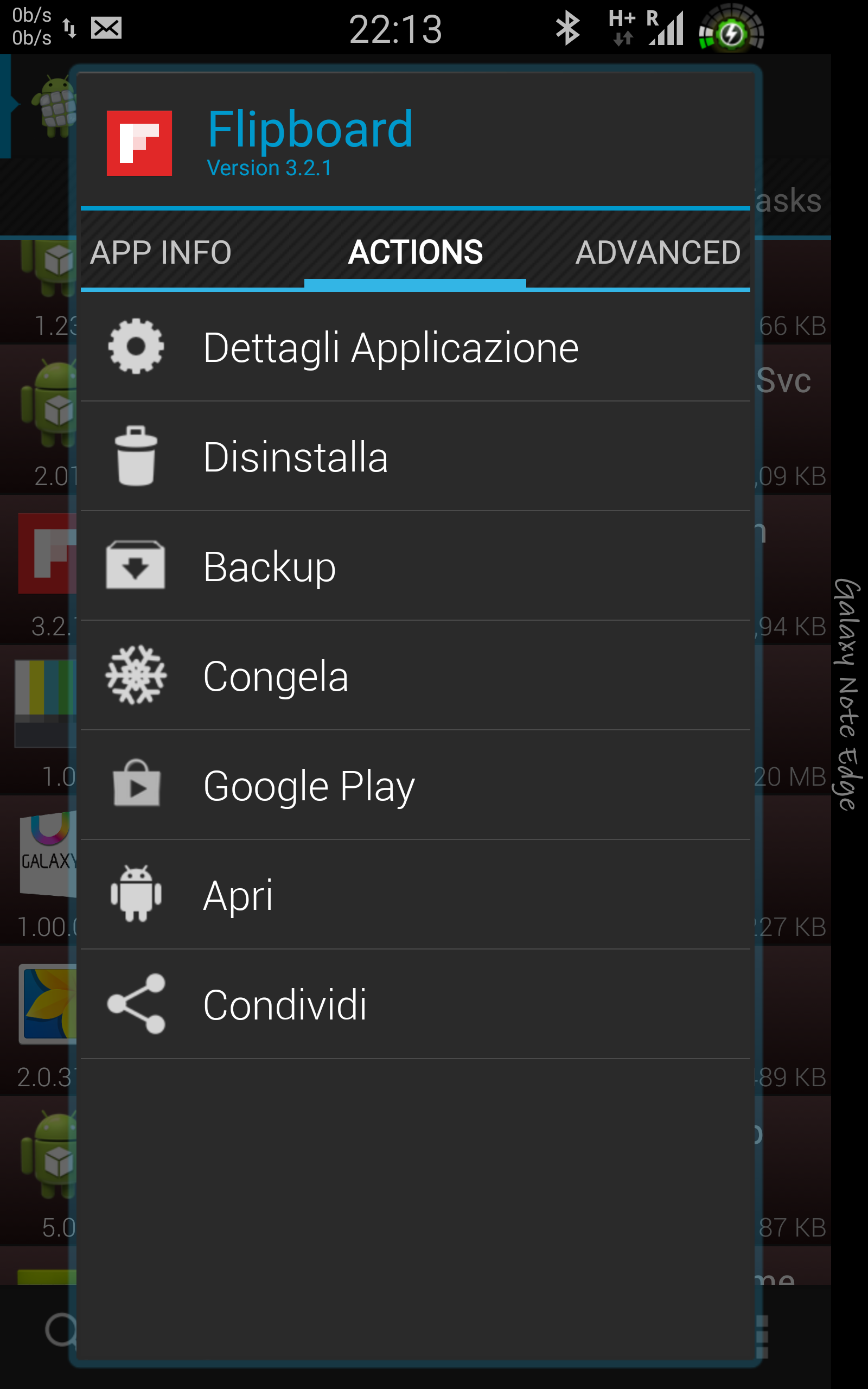Open Dettagli Applicazione for Flipboard
Image resolution: width=868 pixels, height=1389 pixels.
(415, 347)
